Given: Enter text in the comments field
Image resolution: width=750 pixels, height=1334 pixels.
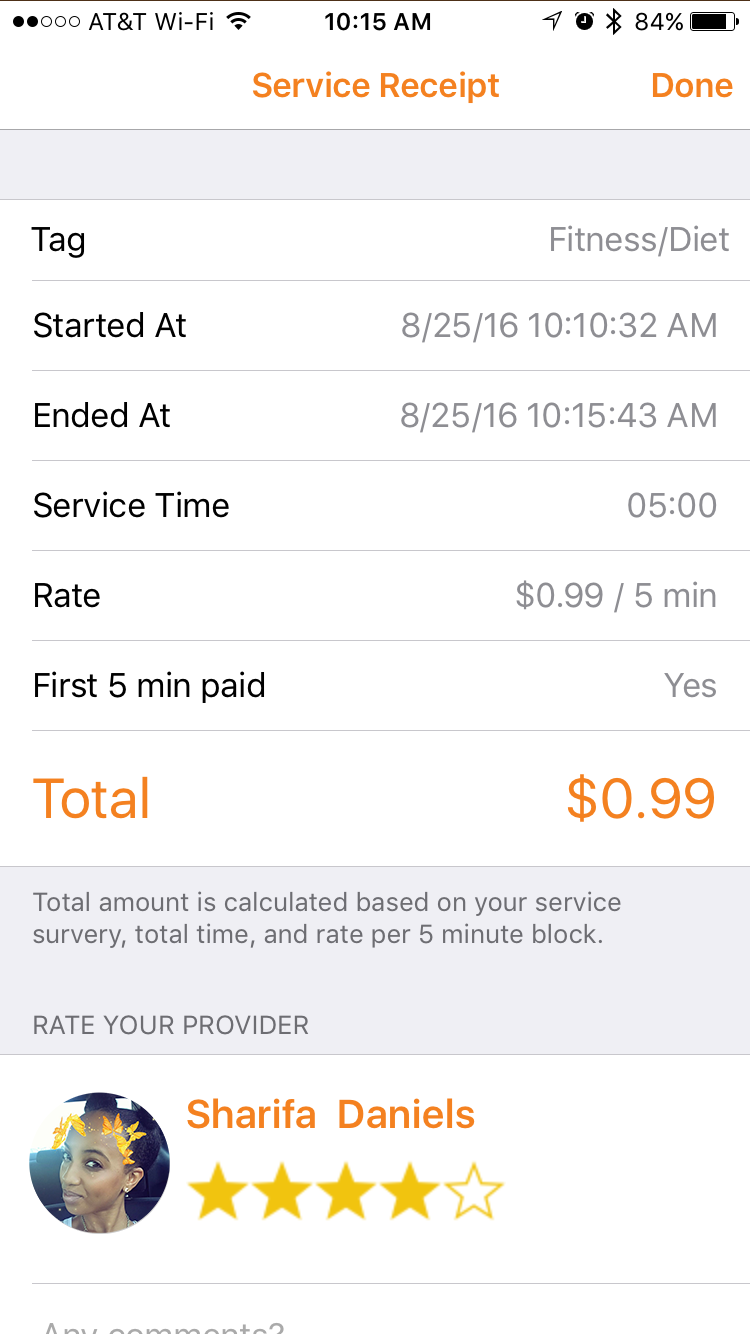Looking at the screenshot, I should tap(300, 1322).
